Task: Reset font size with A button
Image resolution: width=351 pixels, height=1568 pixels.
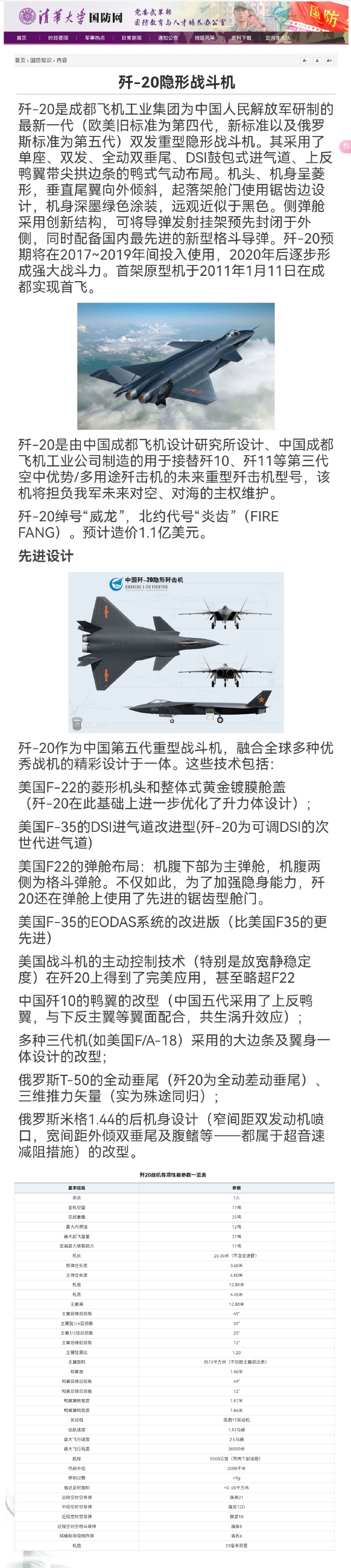Action: click(317, 60)
